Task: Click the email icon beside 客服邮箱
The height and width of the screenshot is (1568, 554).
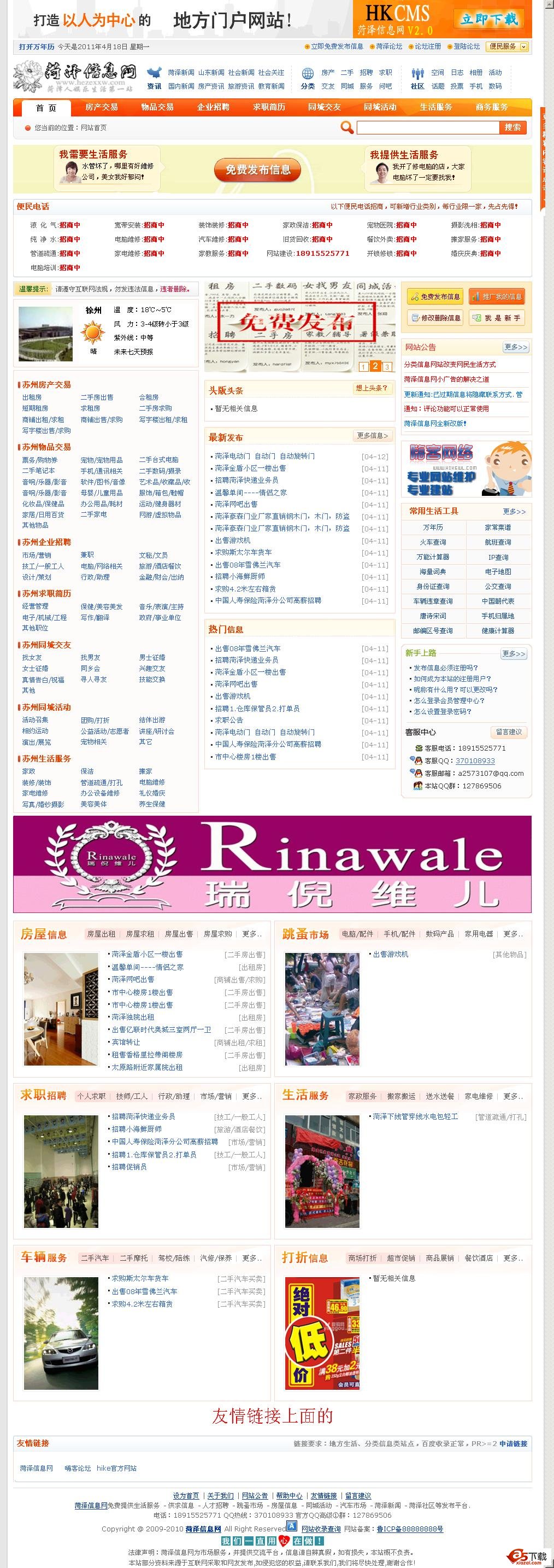Action: click(419, 773)
